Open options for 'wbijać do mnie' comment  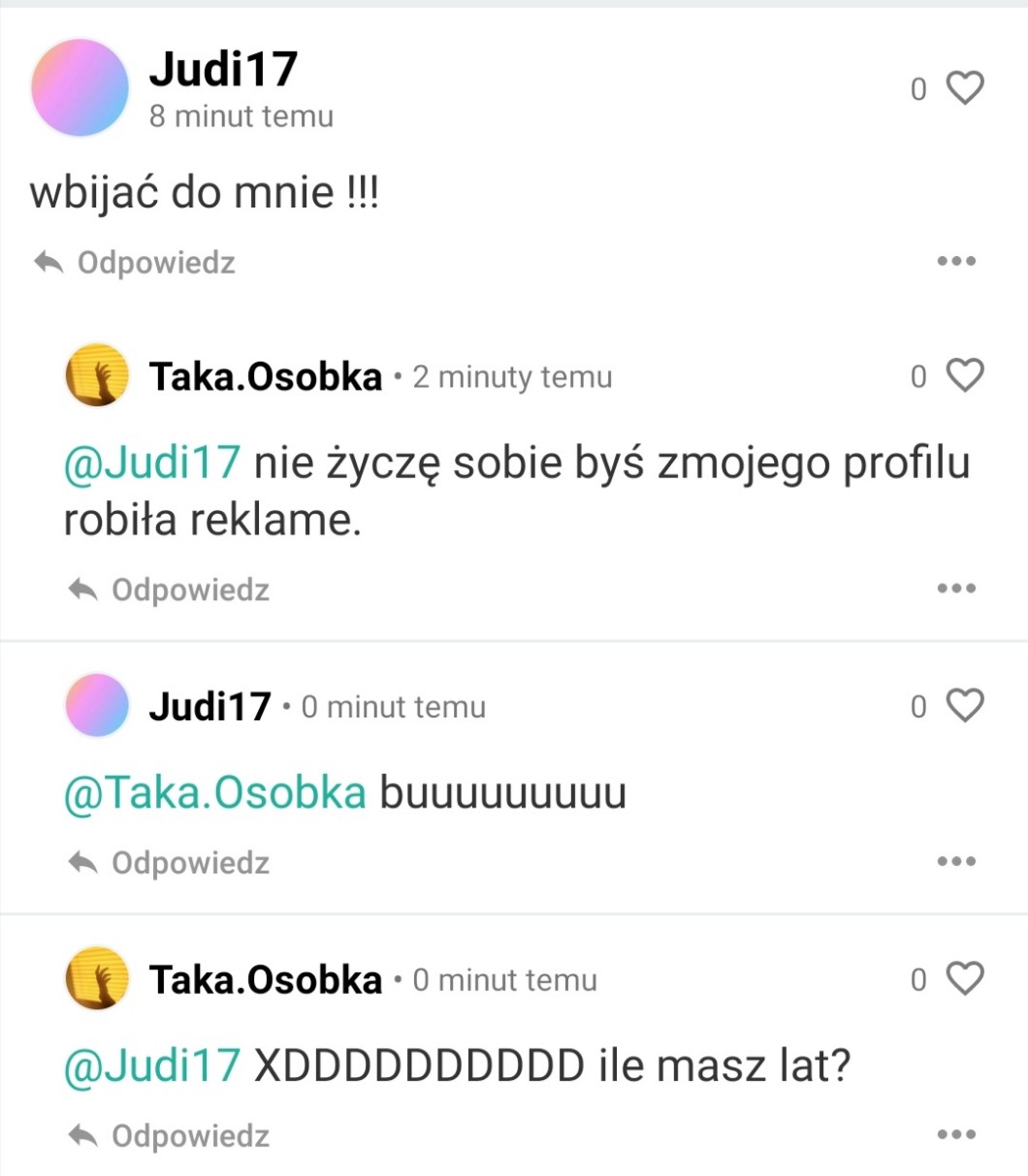tap(955, 262)
